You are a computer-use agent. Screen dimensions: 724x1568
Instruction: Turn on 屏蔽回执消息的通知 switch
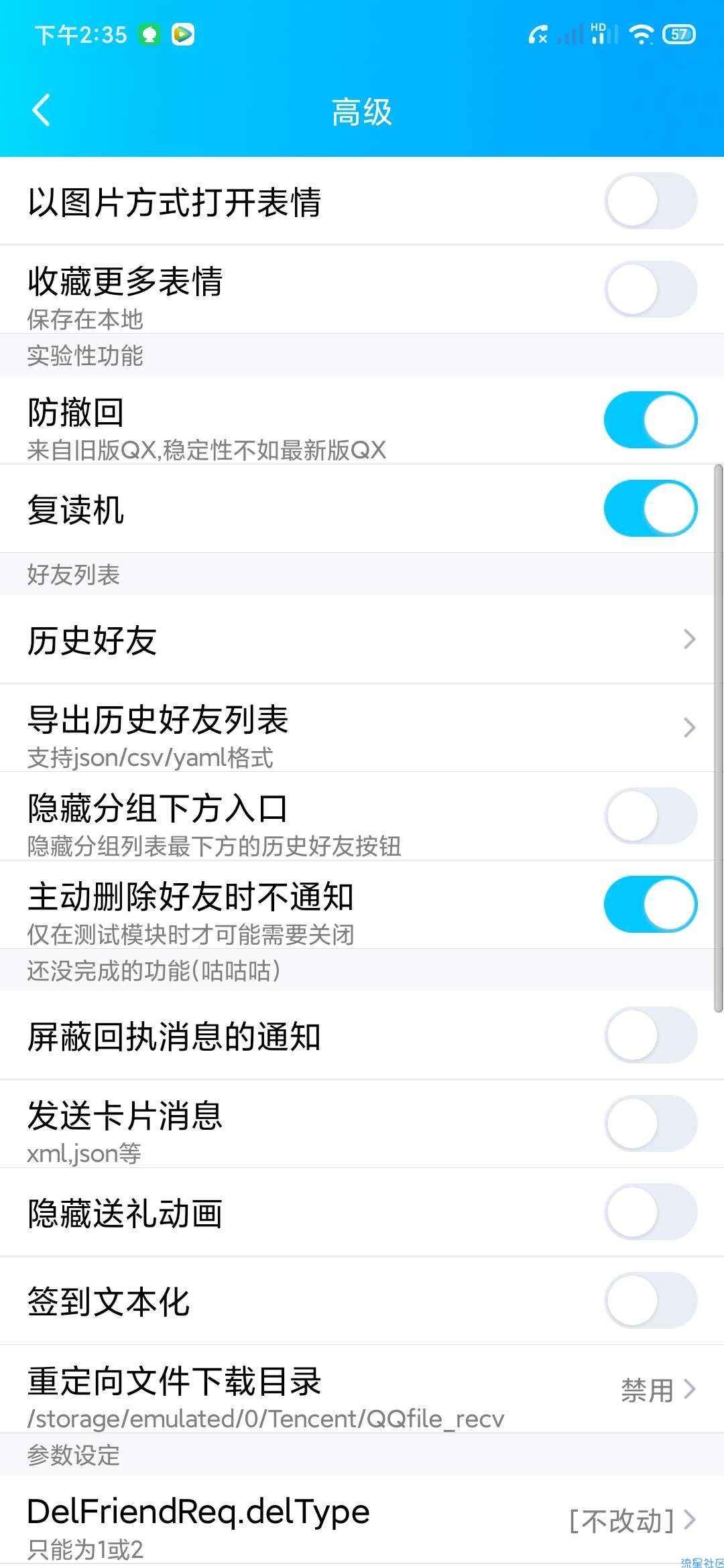(650, 1035)
